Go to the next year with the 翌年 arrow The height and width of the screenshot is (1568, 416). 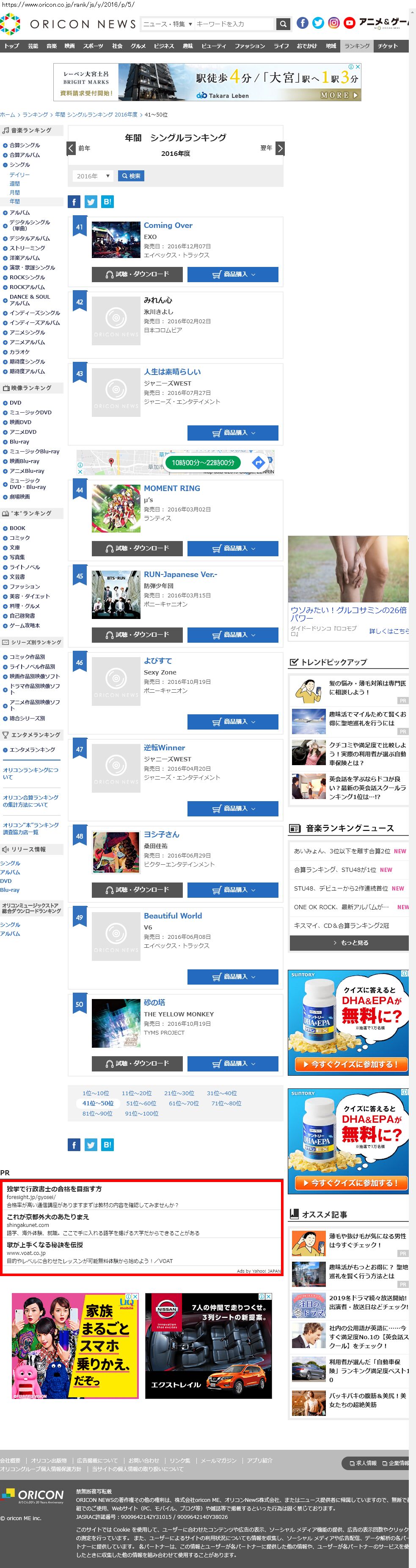click(x=280, y=148)
